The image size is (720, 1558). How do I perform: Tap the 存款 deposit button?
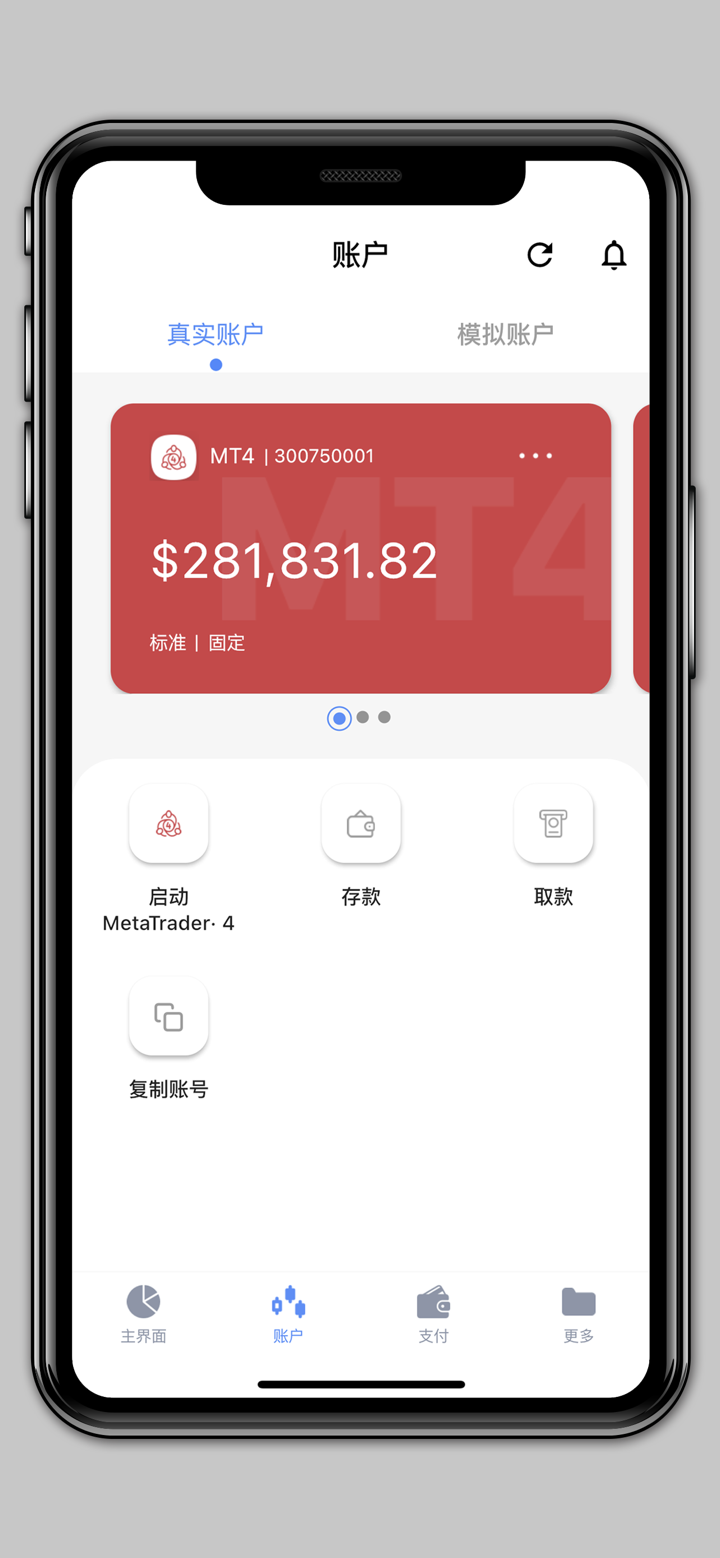(x=361, y=824)
